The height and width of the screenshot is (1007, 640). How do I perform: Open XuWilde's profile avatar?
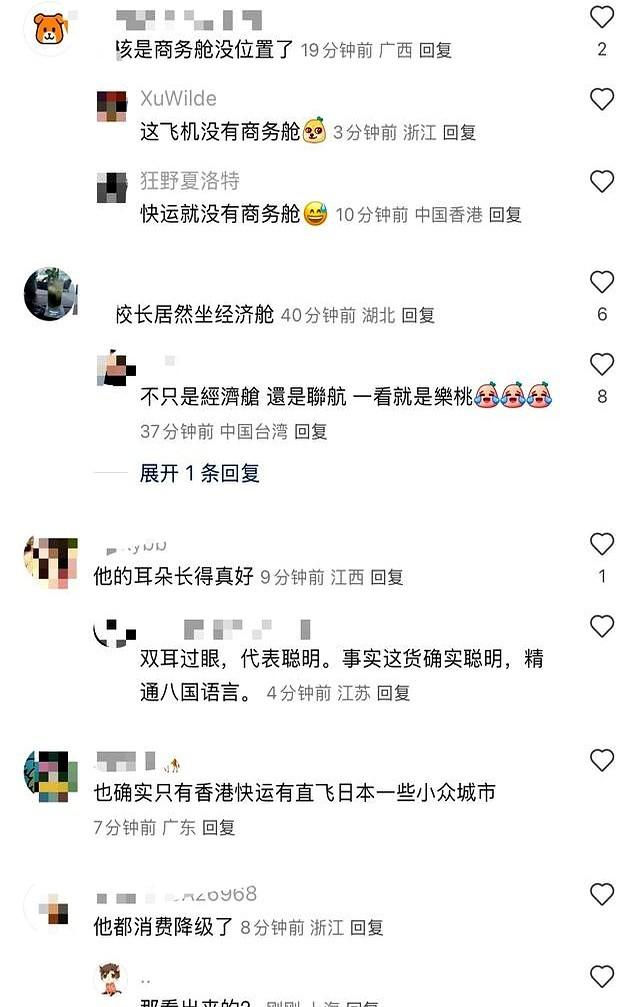coord(112,104)
